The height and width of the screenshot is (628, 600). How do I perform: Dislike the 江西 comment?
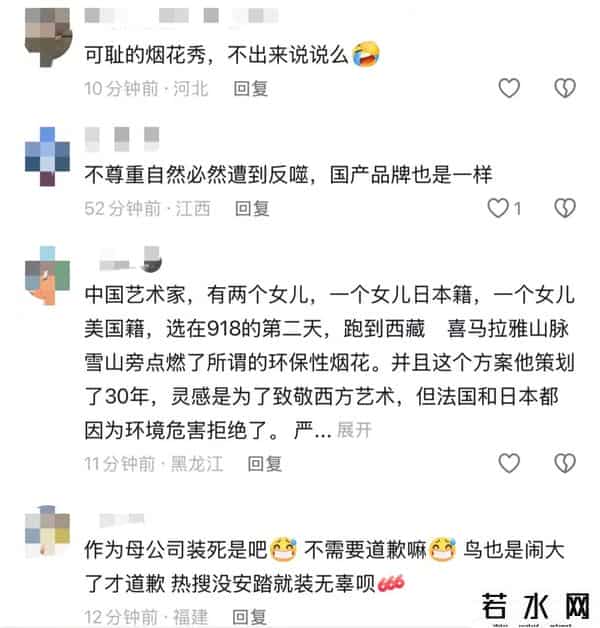565,208
